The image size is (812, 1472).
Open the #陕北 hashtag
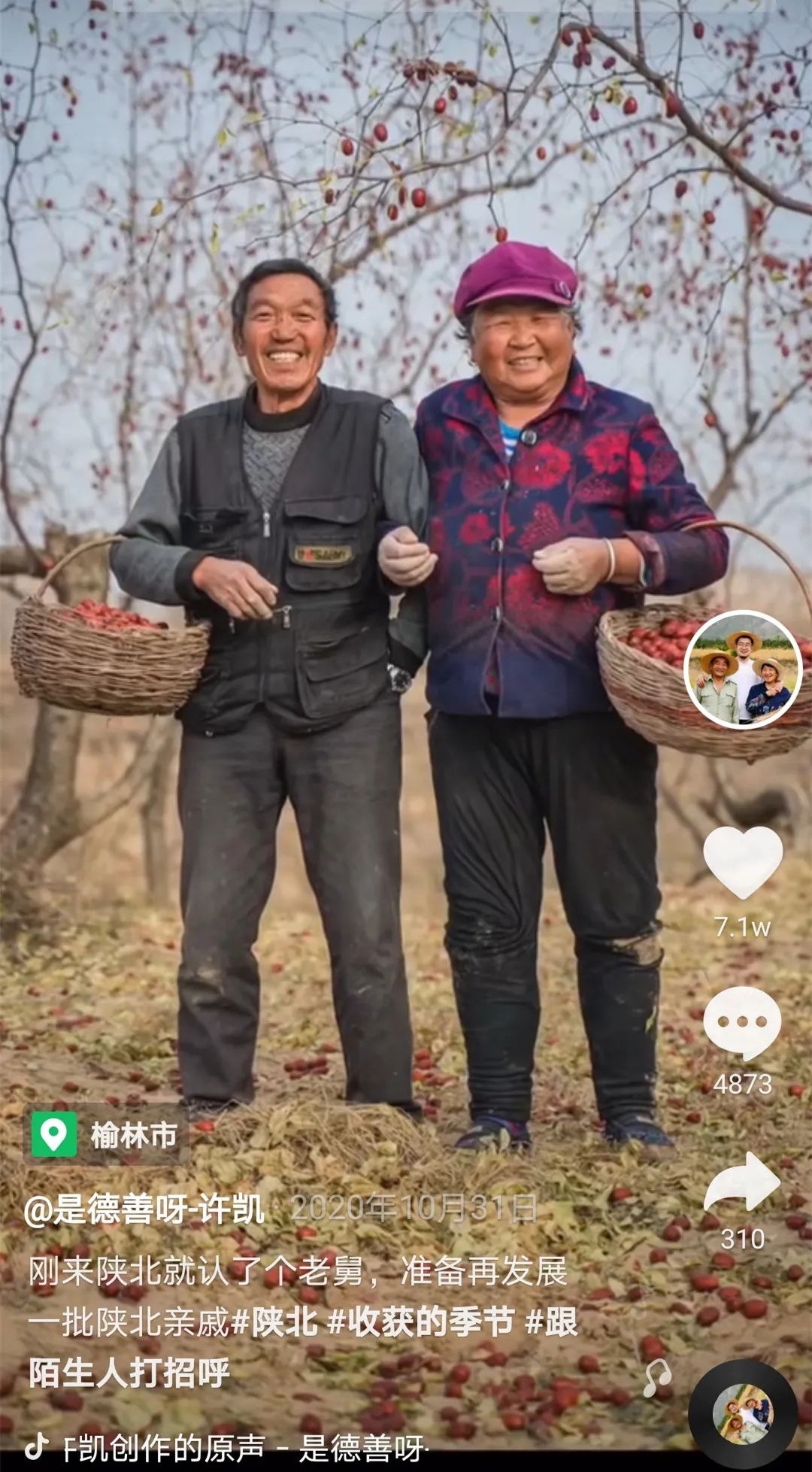[274, 1322]
